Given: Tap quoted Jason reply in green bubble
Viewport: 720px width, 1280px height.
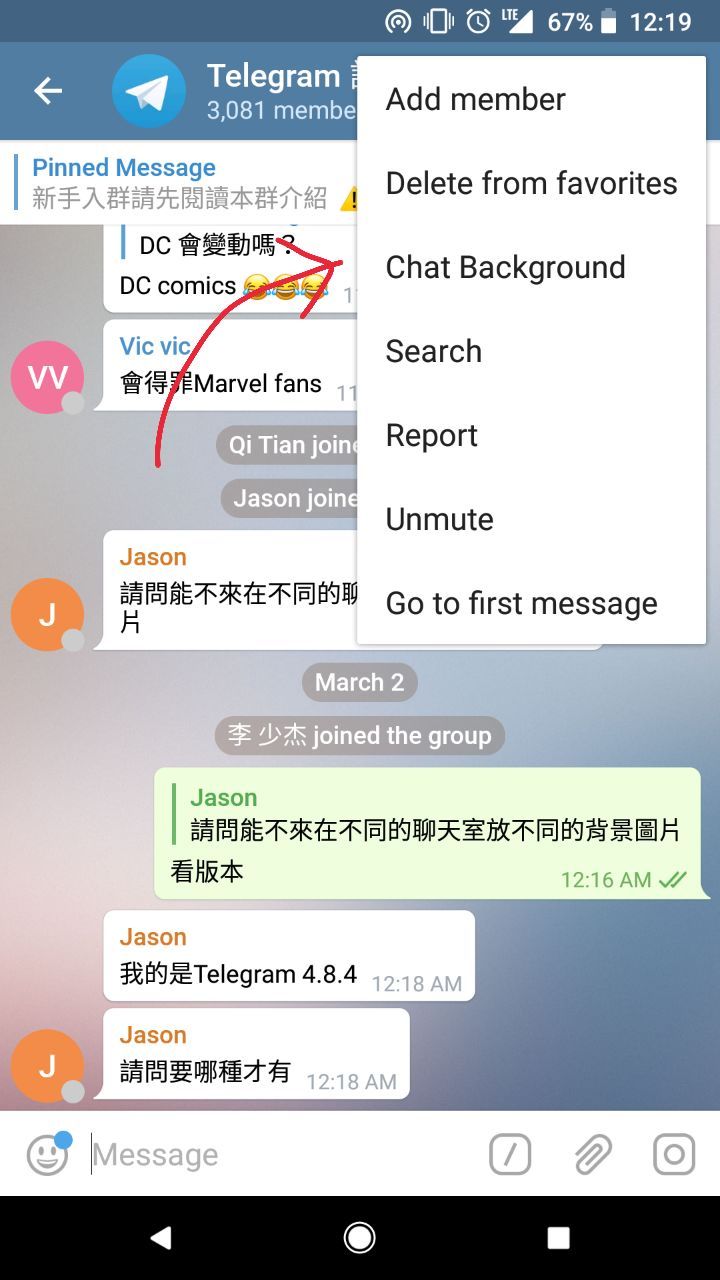Looking at the screenshot, I should (x=430, y=814).
